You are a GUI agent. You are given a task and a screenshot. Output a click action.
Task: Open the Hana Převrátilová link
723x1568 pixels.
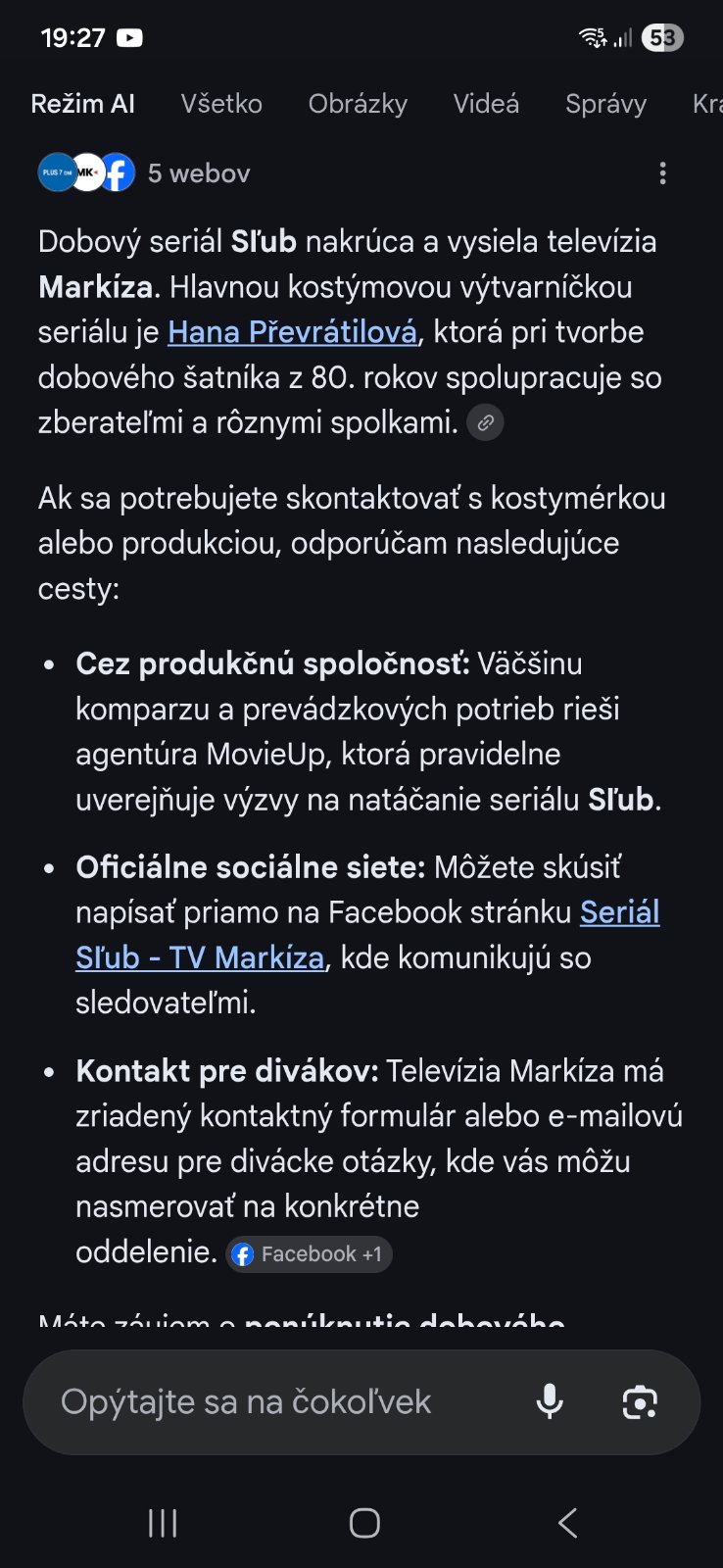point(292,332)
